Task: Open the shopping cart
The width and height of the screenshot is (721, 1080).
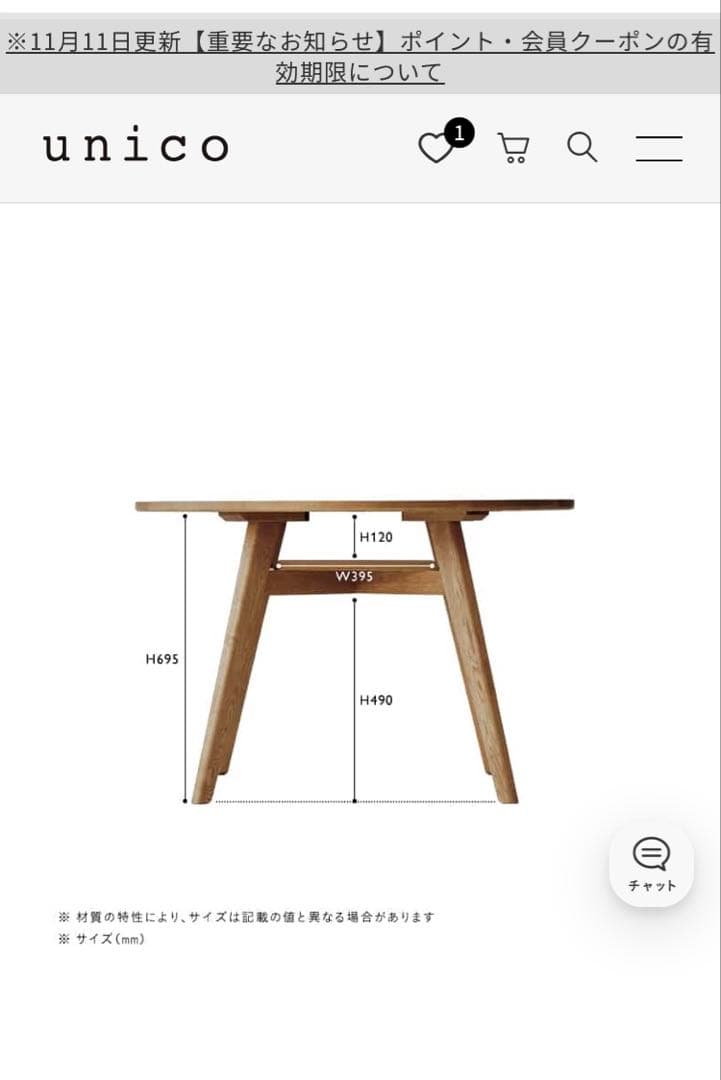Action: pos(513,148)
